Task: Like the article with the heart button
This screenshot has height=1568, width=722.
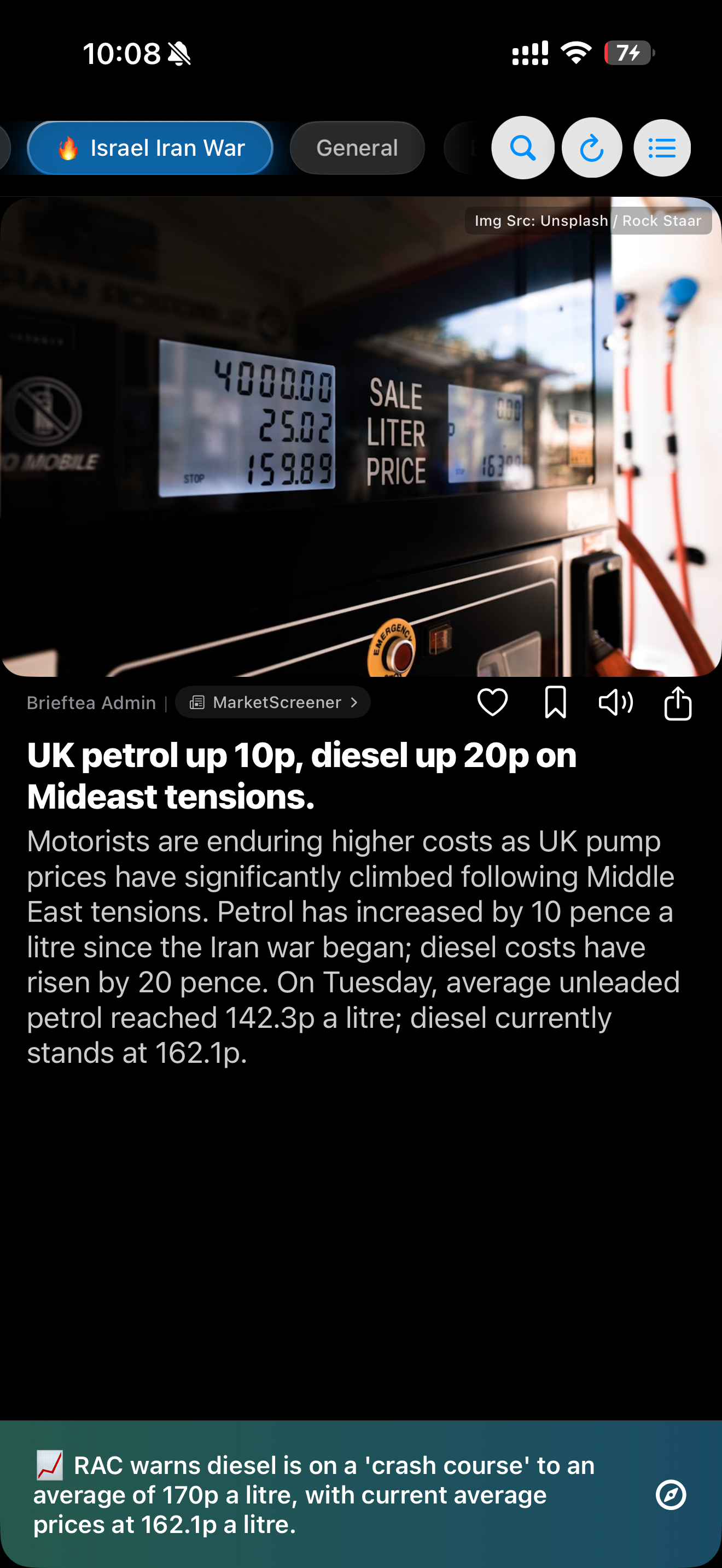Action: pyautogui.click(x=493, y=703)
